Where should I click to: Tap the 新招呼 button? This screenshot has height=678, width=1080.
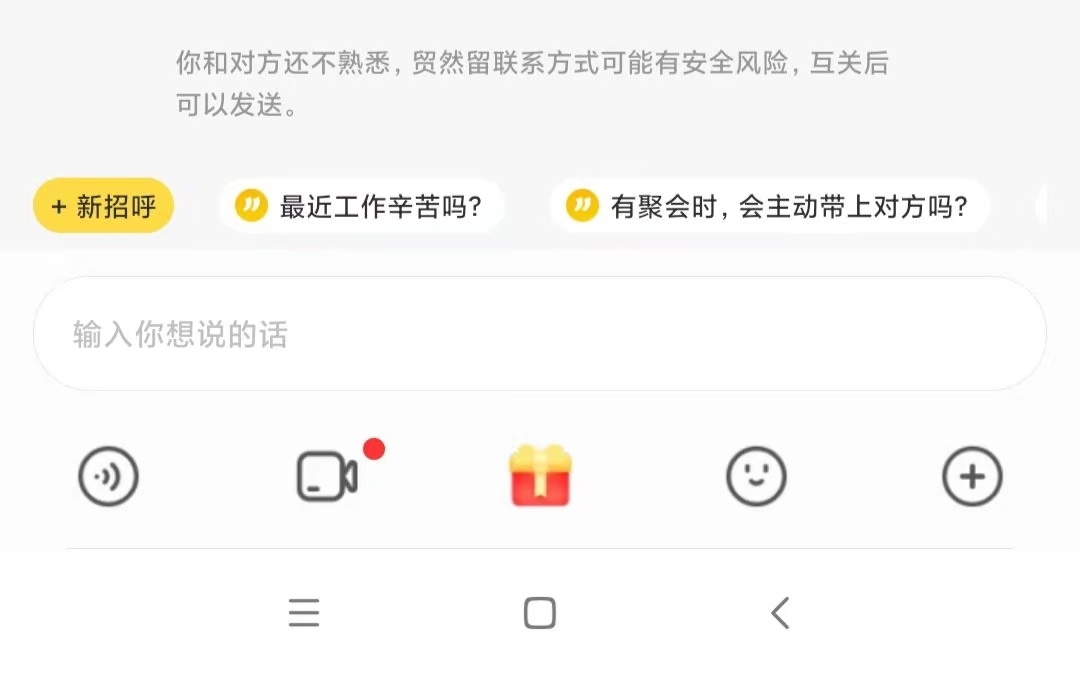click(103, 206)
